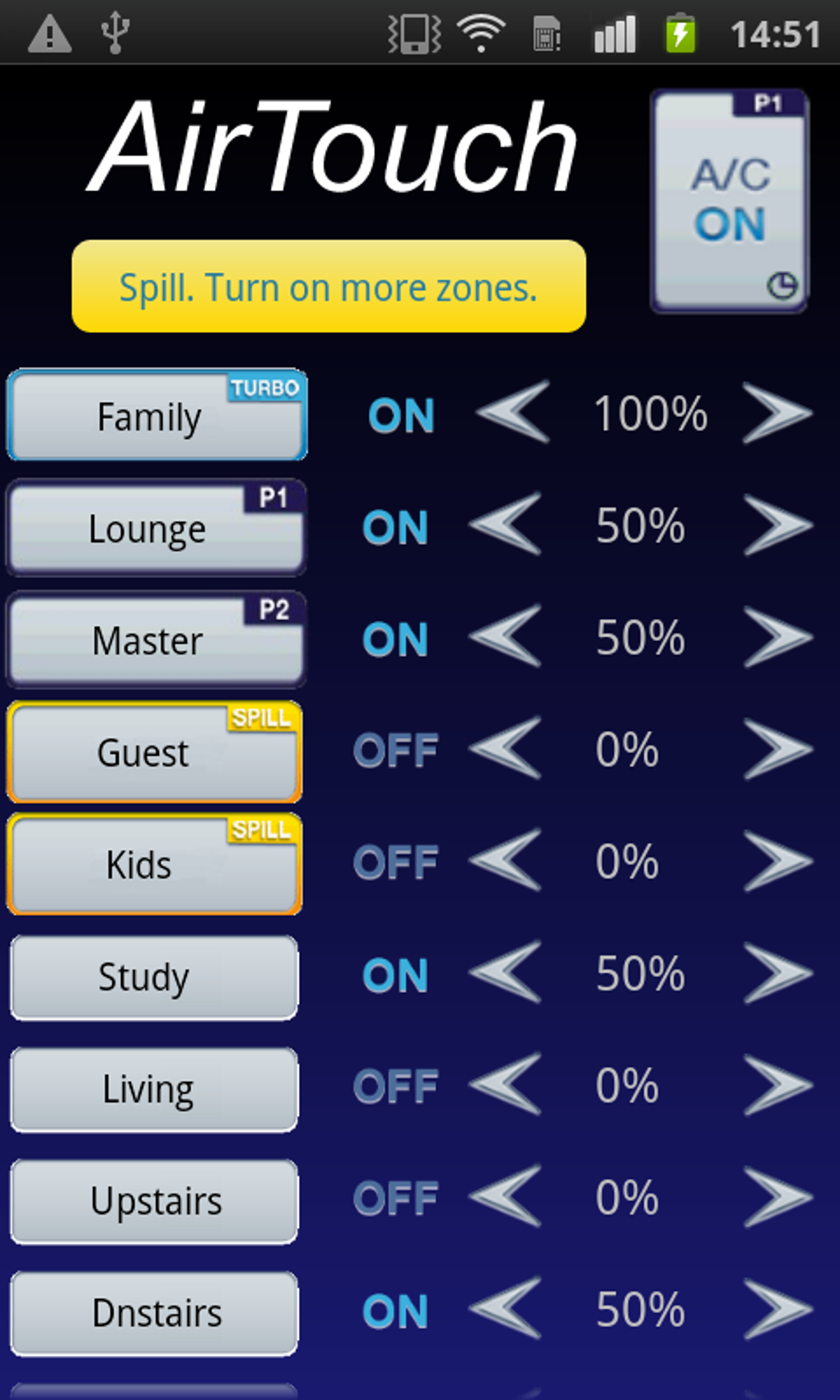Increase Study airflow with right arrow
Screen dimensions: 840x1400
click(x=777, y=973)
